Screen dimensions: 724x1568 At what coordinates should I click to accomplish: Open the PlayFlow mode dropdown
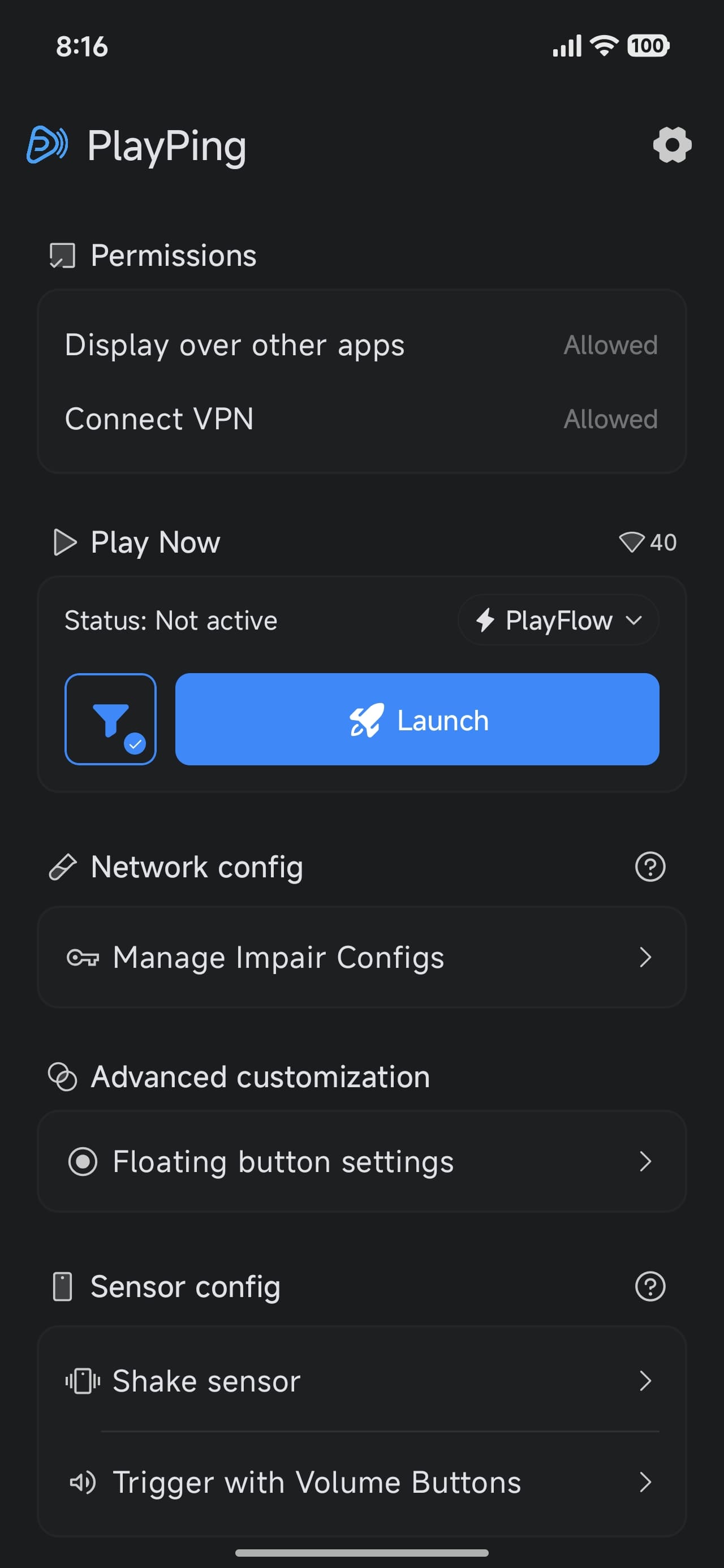[557, 621]
